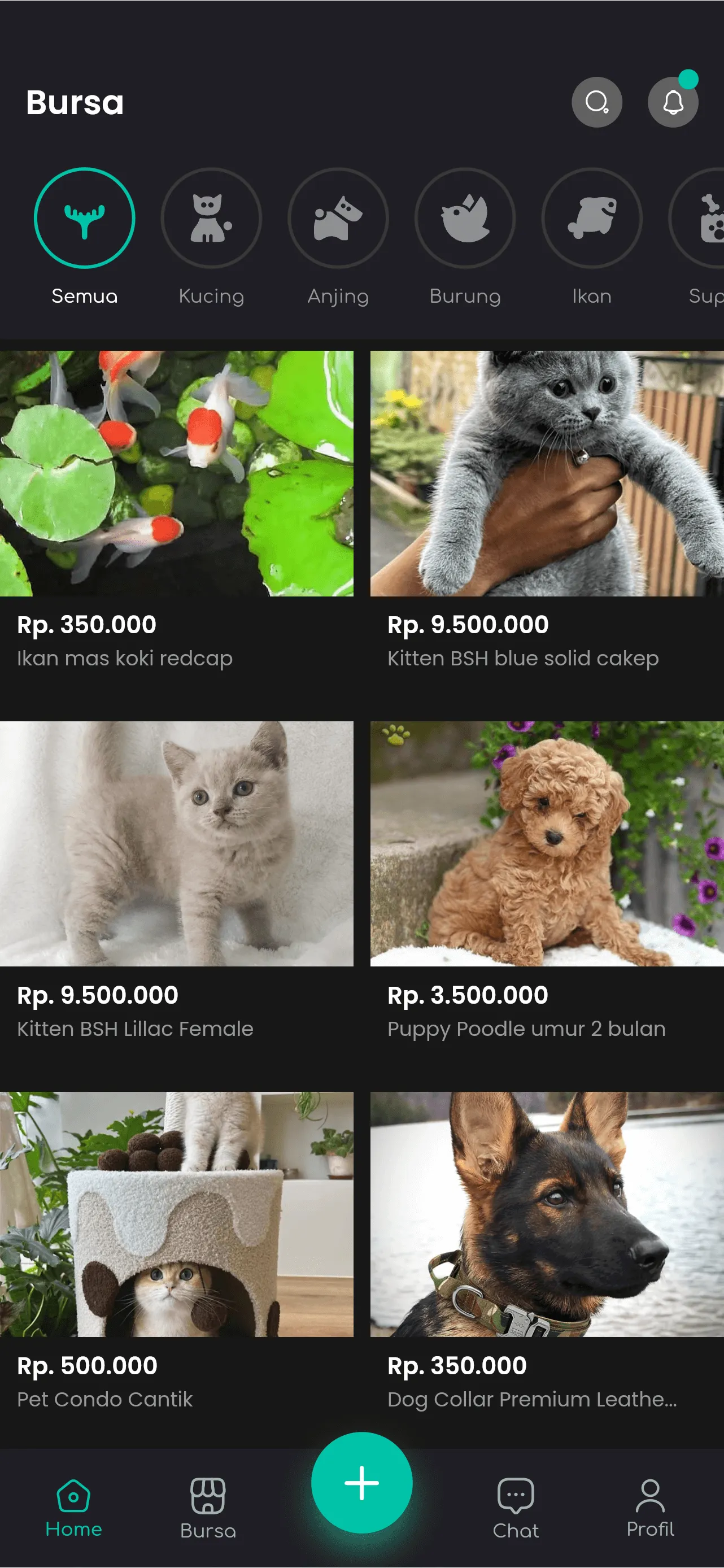Switch to the Profil tab
724x1568 pixels.
651,1507
